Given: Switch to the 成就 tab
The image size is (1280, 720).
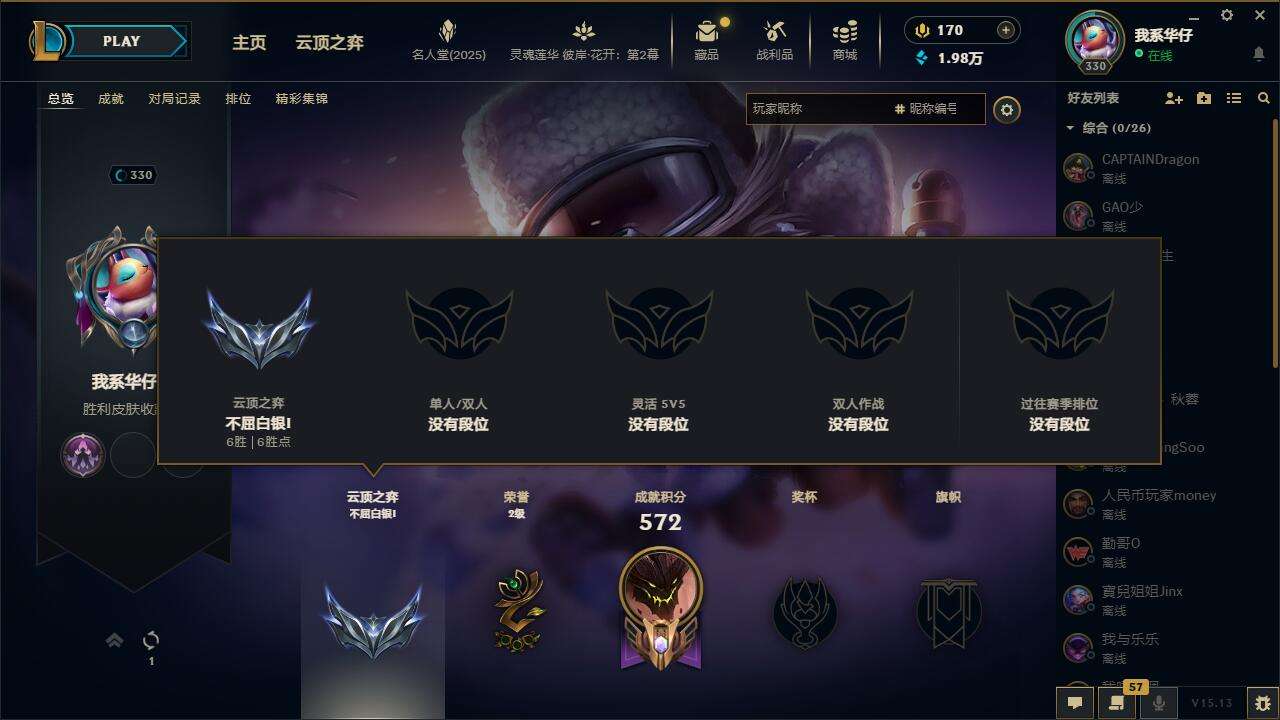Looking at the screenshot, I should pos(111,99).
